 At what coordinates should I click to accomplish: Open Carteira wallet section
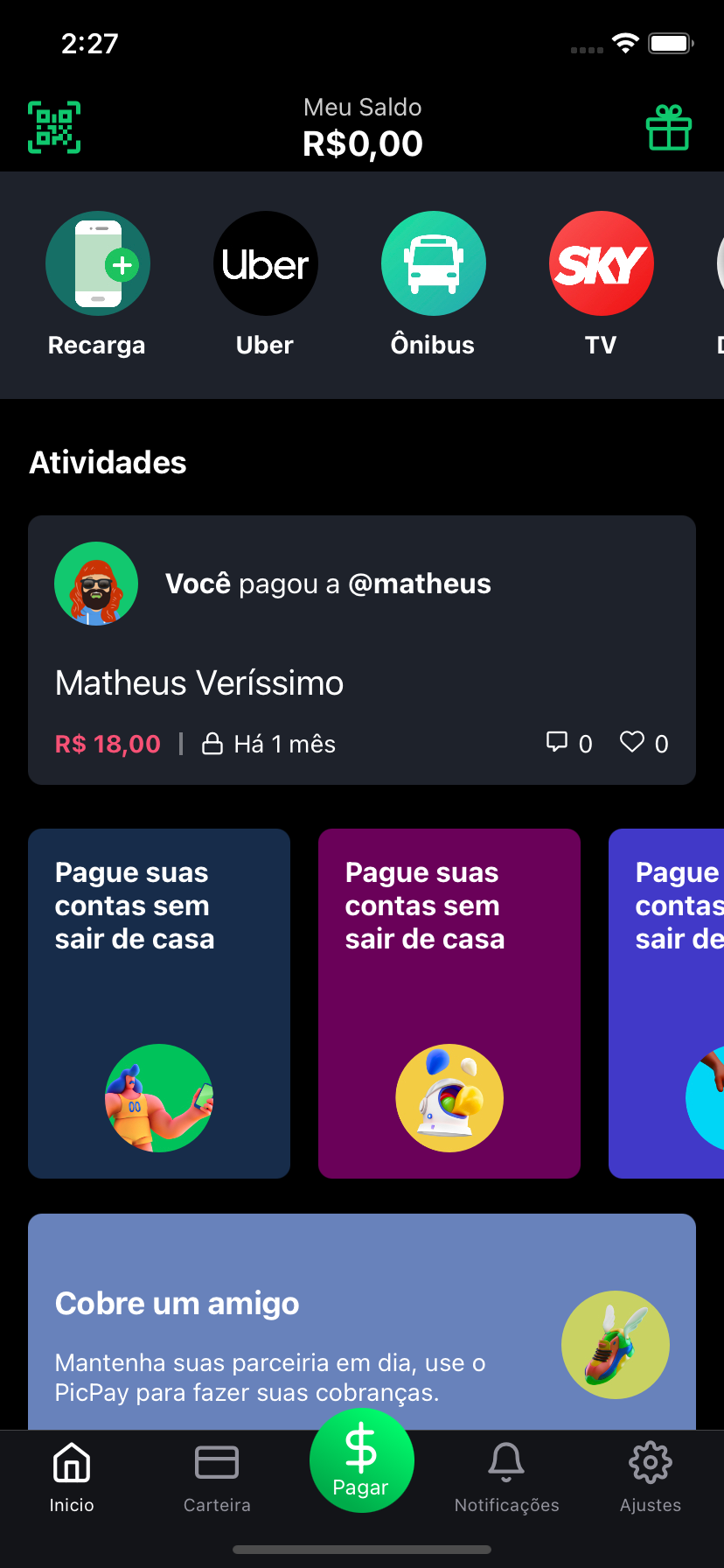click(x=217, y=1479)
